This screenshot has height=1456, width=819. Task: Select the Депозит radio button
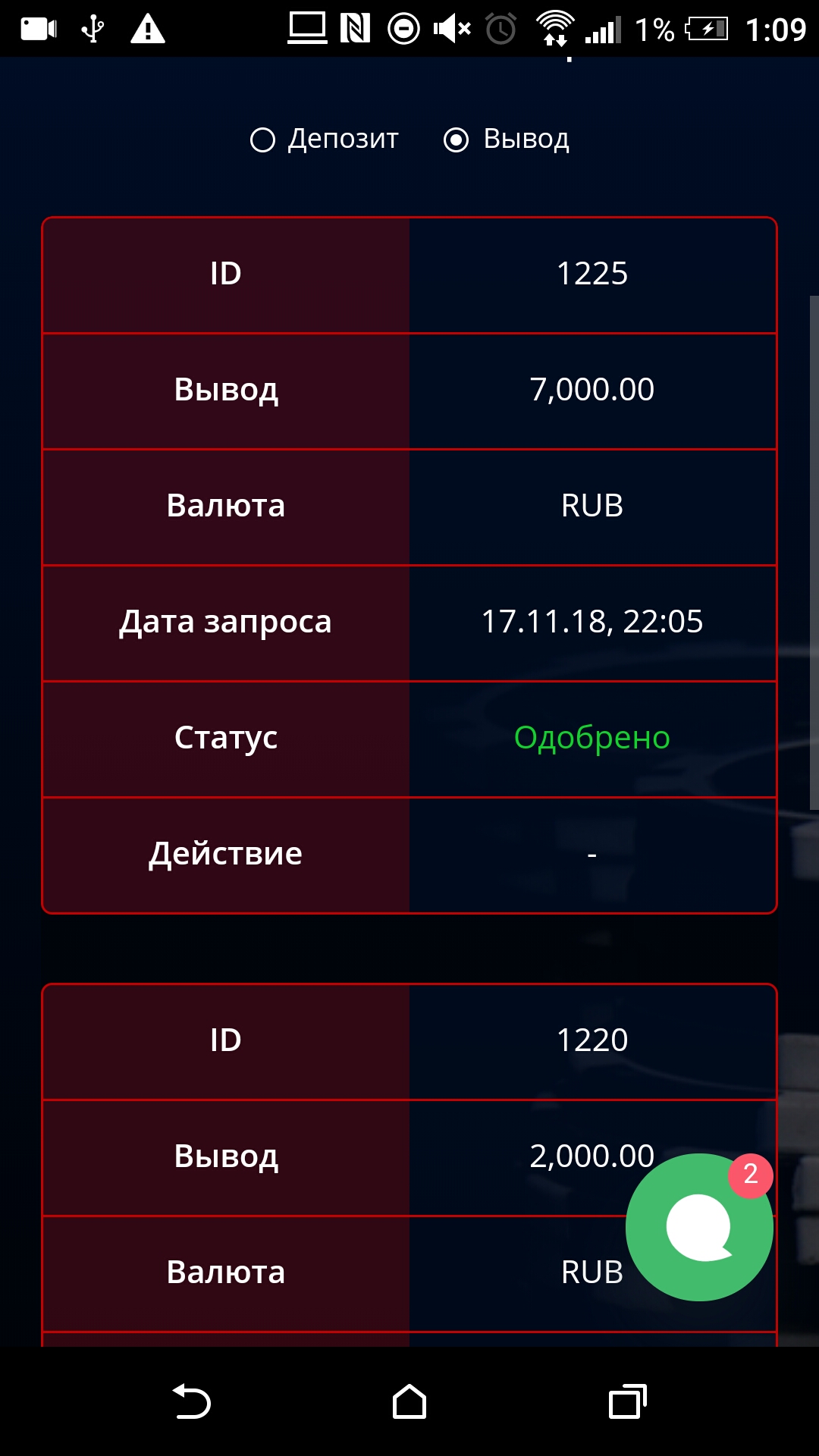pos(262,140)
